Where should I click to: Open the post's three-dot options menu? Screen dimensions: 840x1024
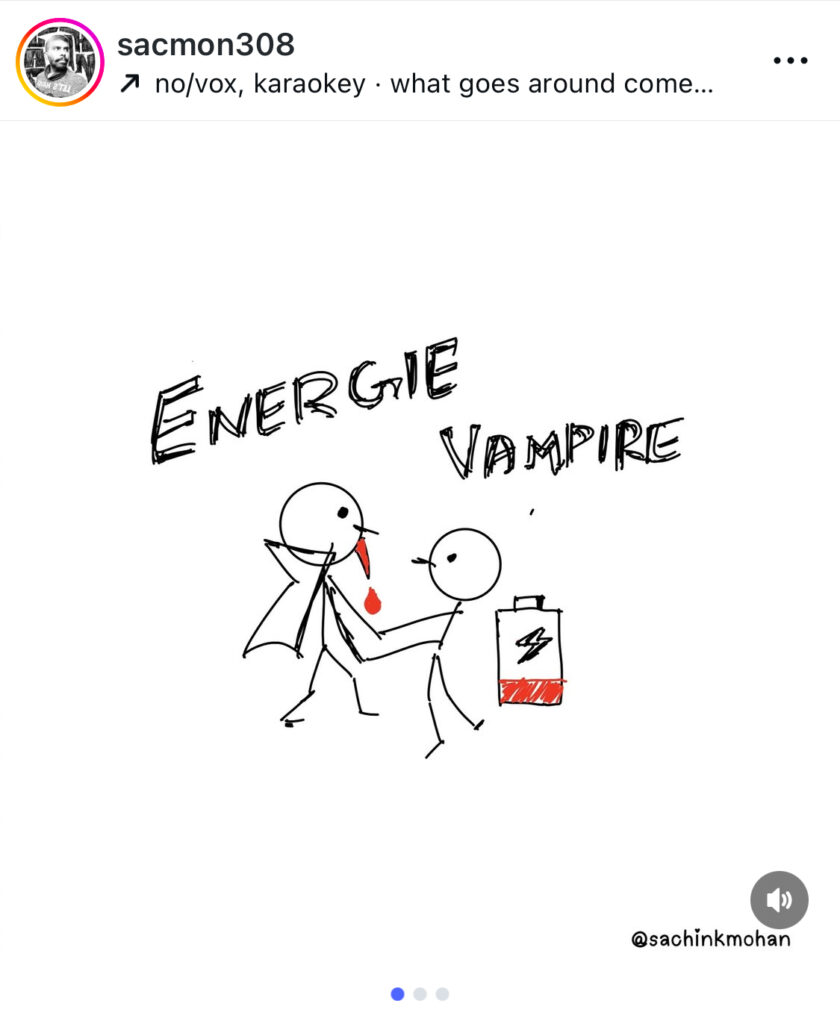click(789, 61)
